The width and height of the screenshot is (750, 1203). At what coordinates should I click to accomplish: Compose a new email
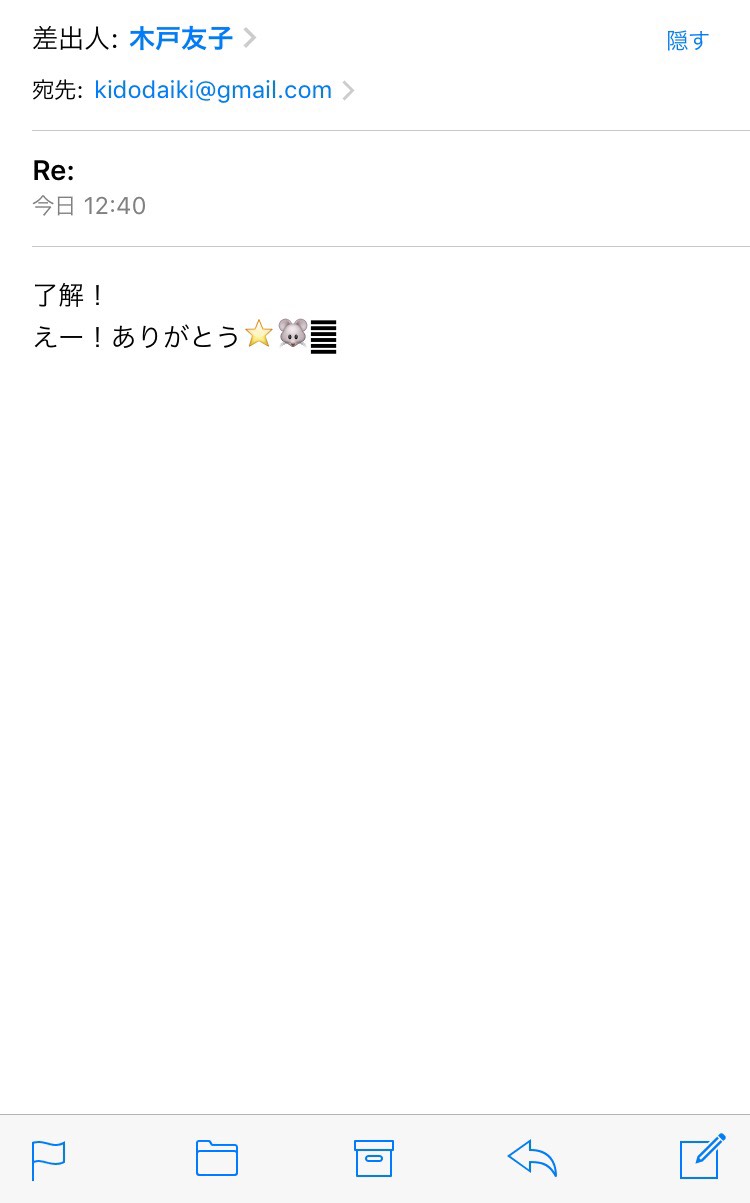tap(702, 1157)
